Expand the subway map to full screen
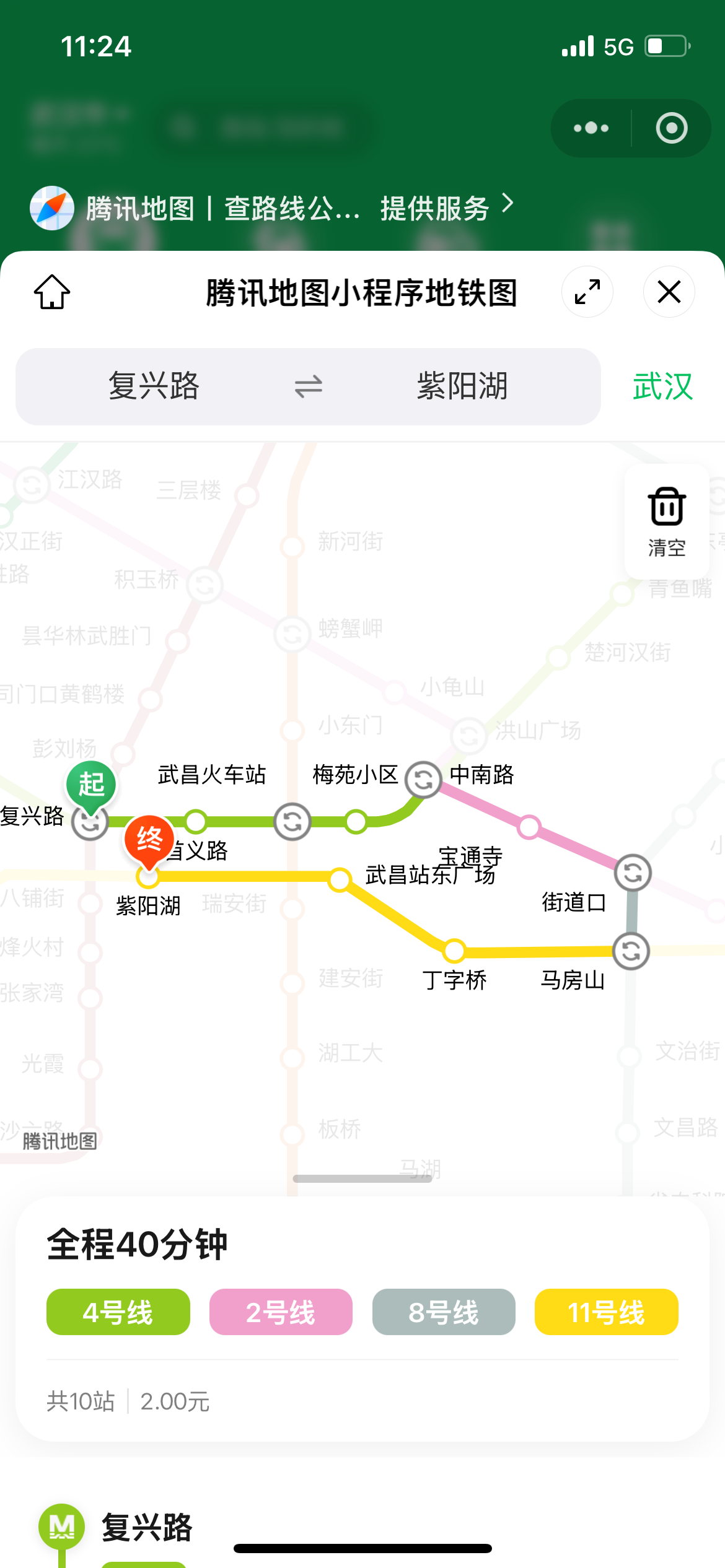This screenshot has width=725, height=1568. point(587,292)
